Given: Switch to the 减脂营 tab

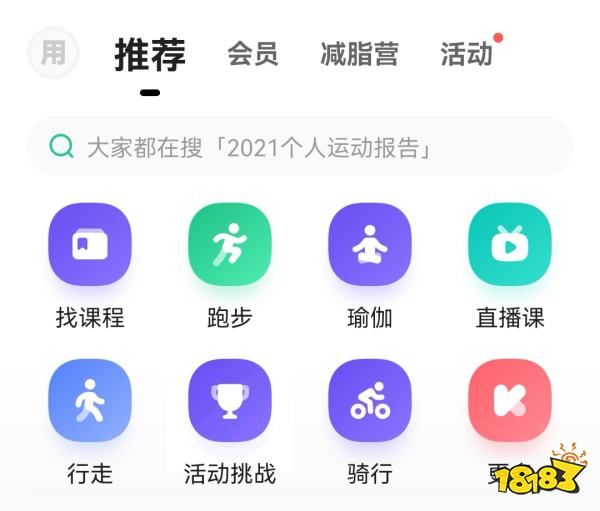Looking at the screenshot, I should tap(359, 53).
